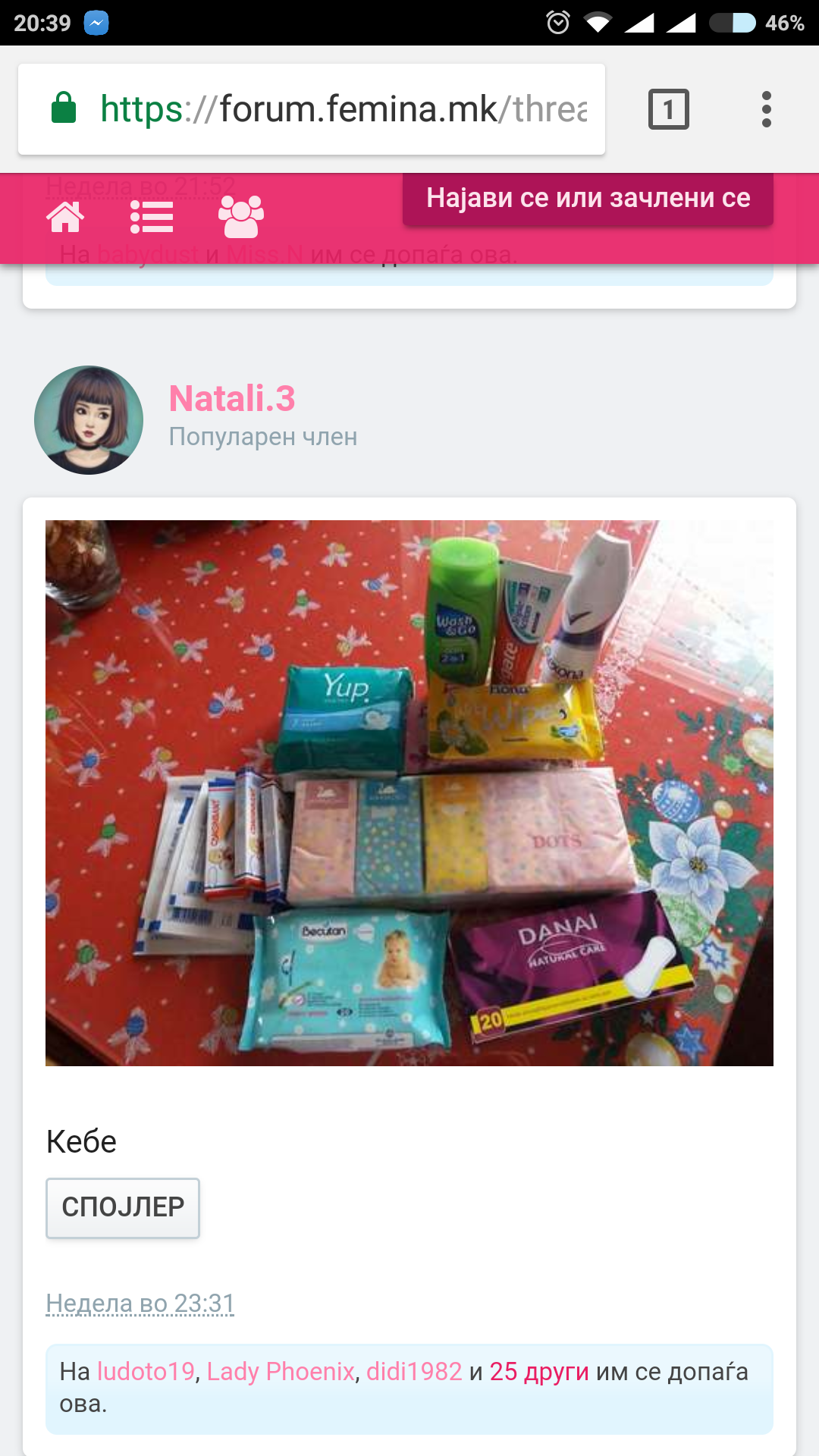This screenshot has height=1456, width=819.
Task: Show the '25 други' who liked this
Action: pos(539,1371)
